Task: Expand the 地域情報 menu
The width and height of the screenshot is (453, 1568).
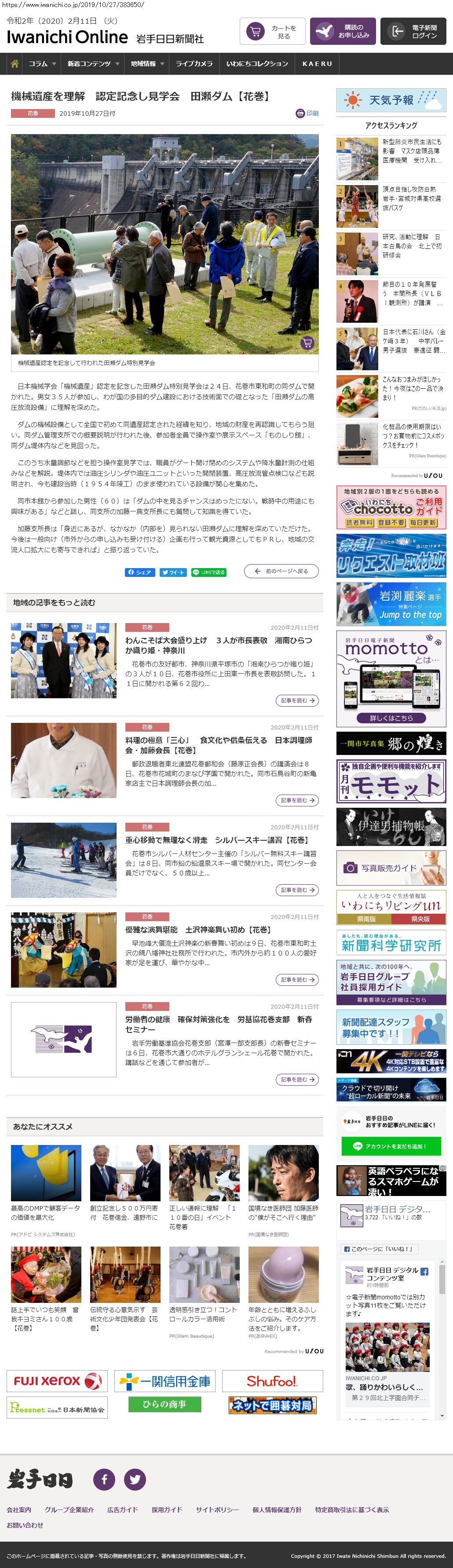Action: point(147,63)
